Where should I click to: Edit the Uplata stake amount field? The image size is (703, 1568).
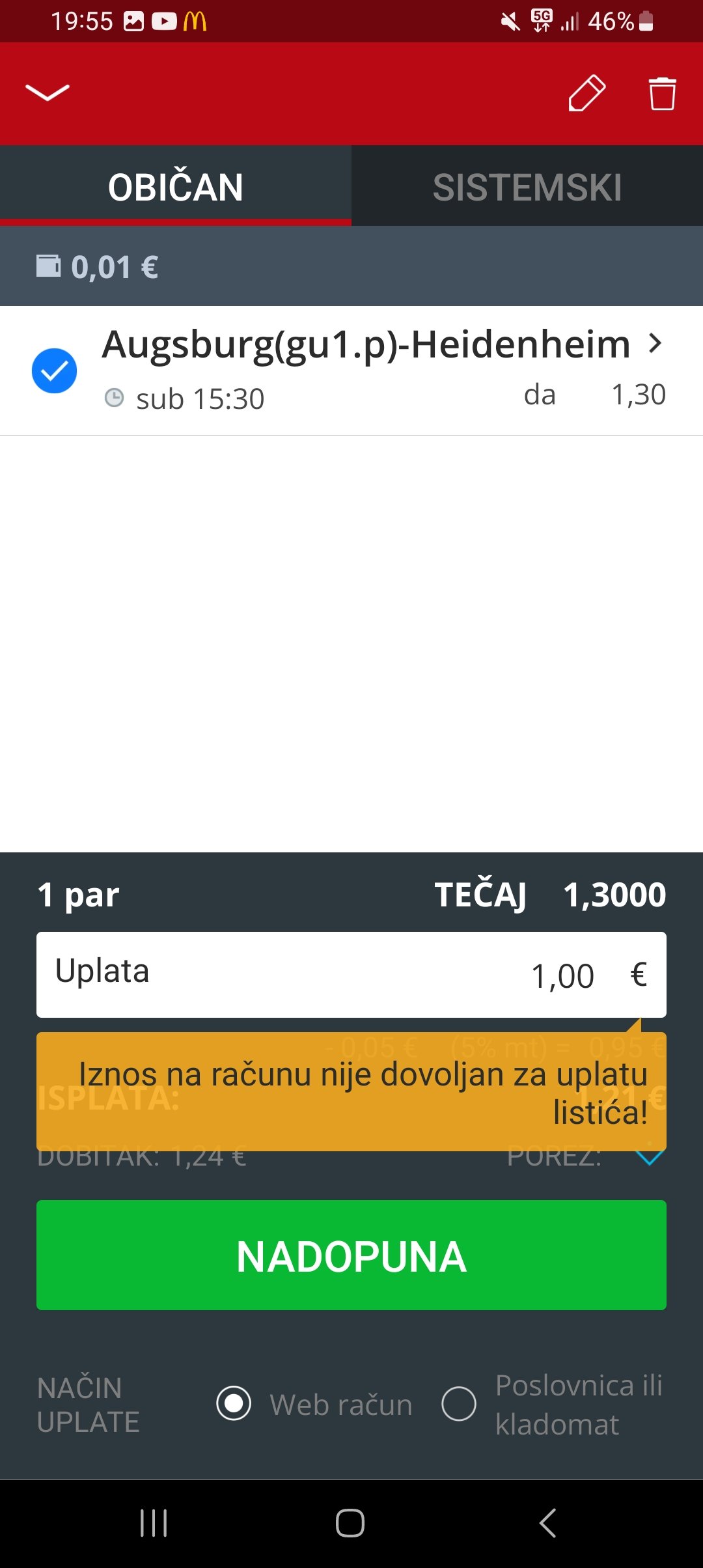click(351, 975)
